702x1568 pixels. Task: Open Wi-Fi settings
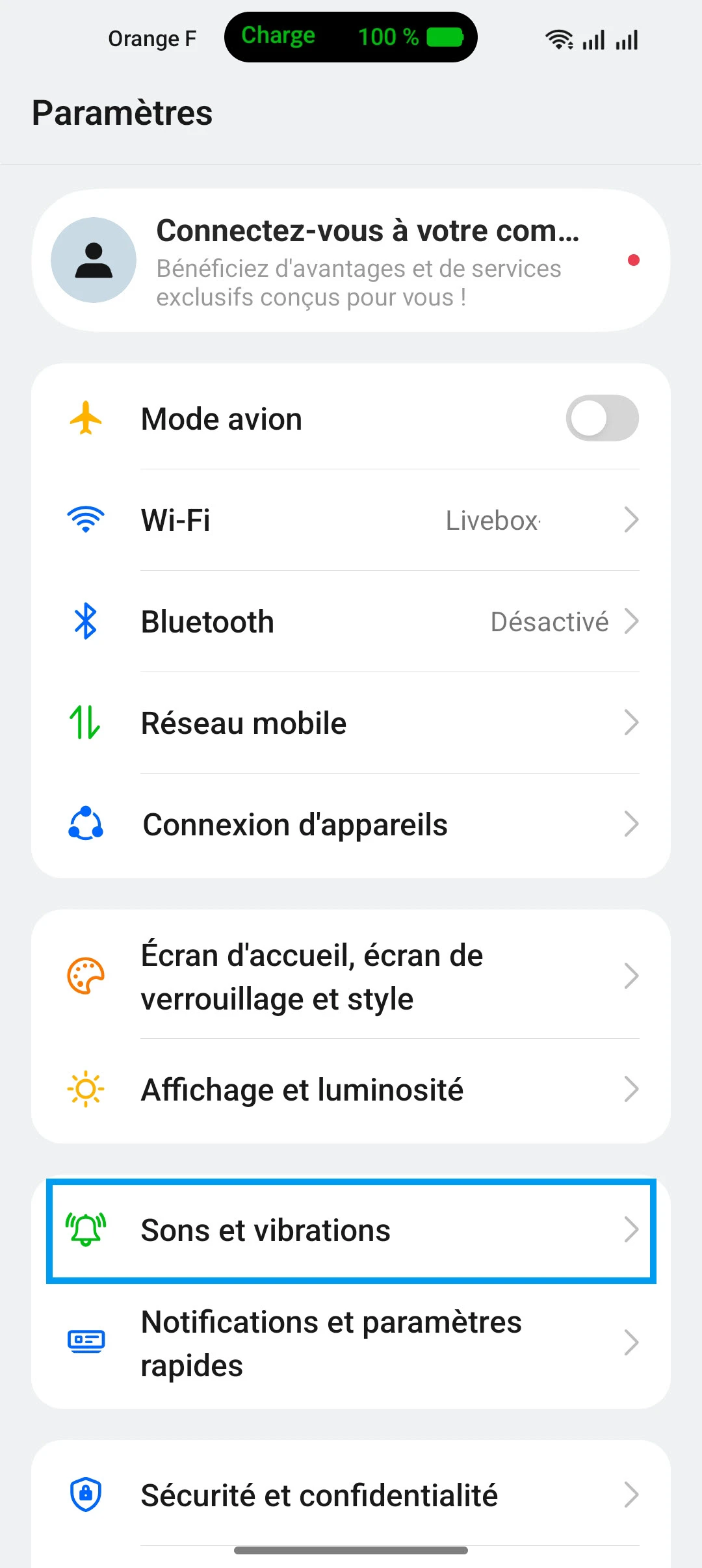pyautogui.click(x=351, y=520)
